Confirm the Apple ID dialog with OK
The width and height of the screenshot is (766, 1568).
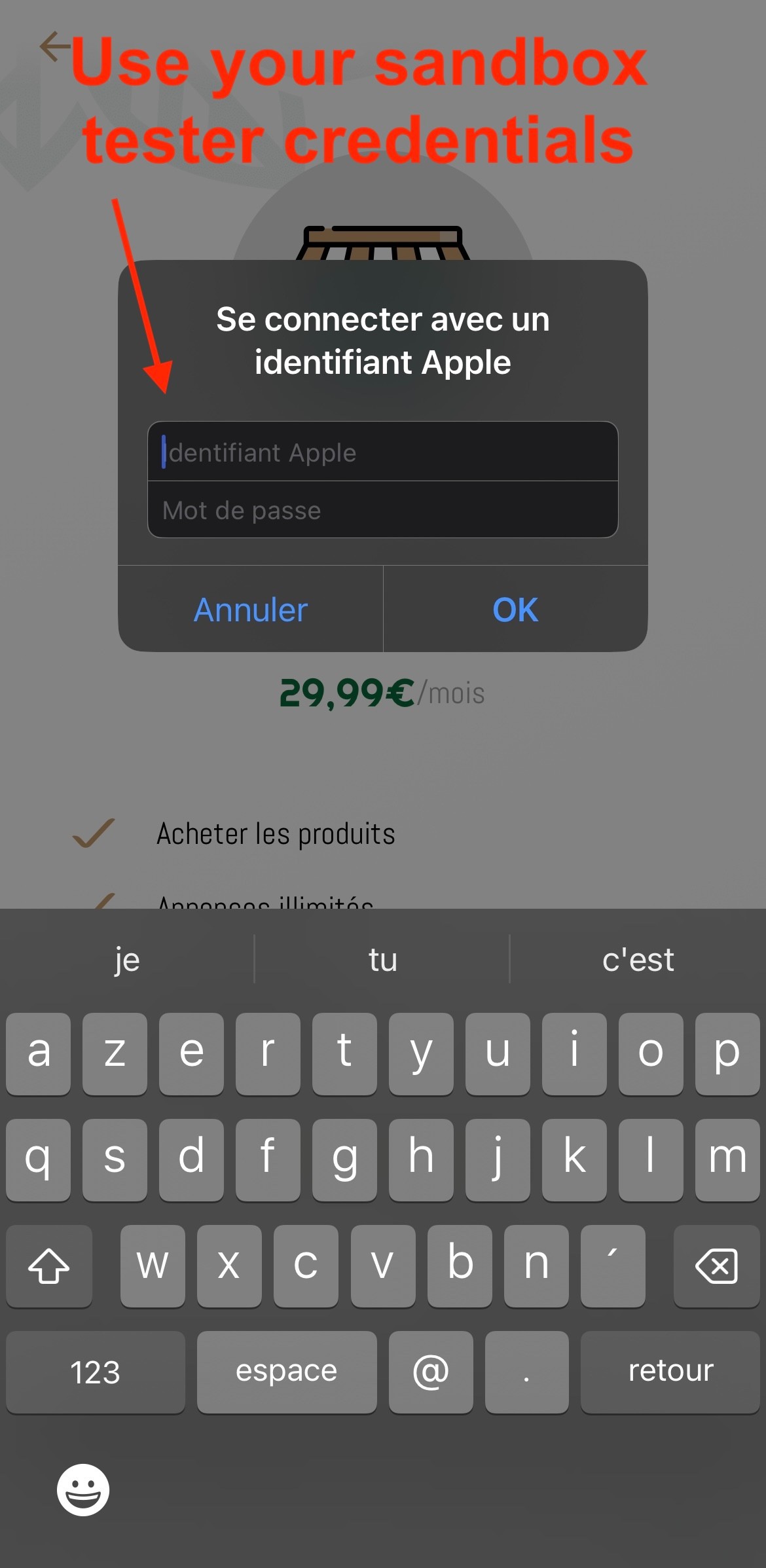tap(515, 610)
